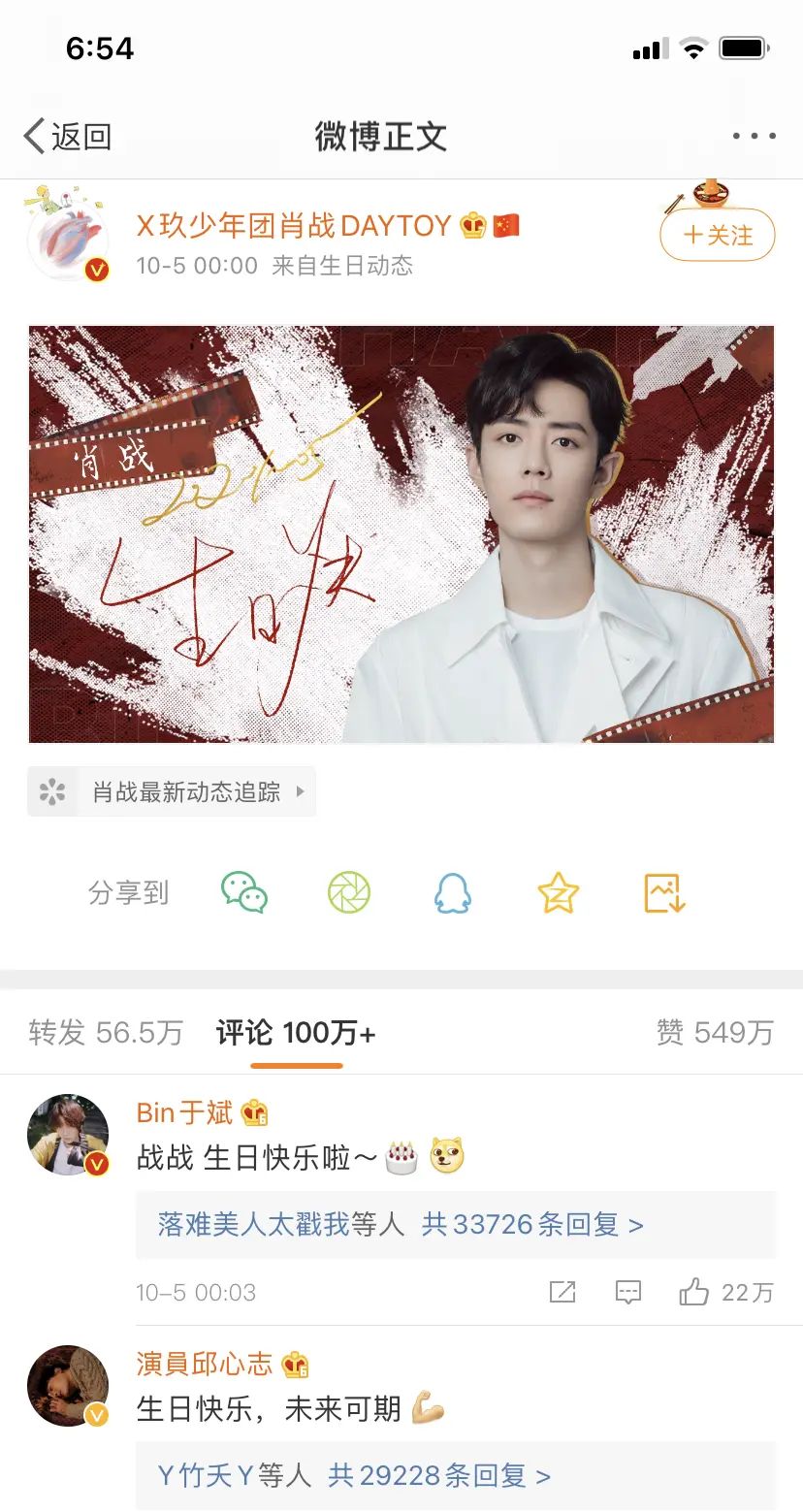803x1512 pixels.
Task: Share the post to QQ
Action: [x=453, y=893]
